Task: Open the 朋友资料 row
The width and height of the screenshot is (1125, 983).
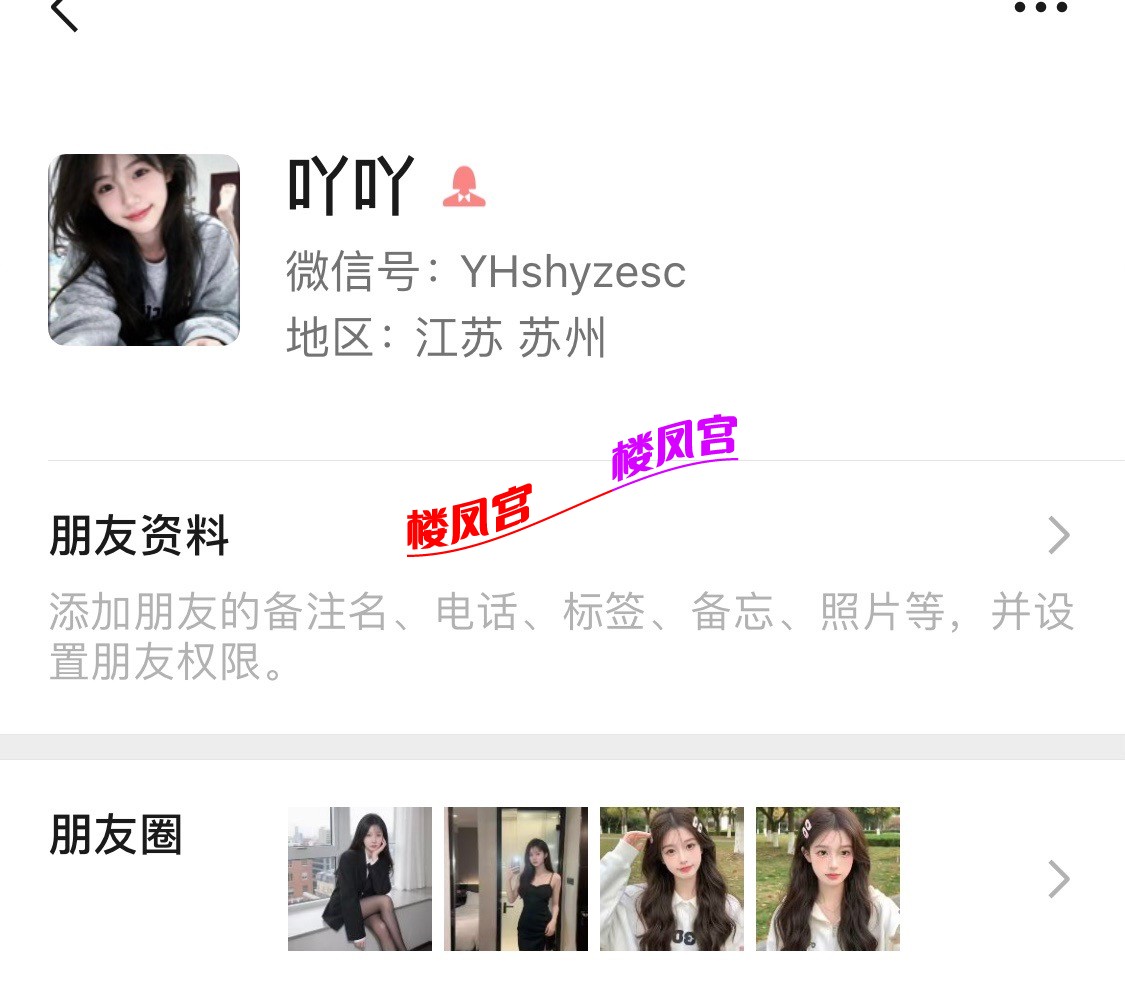Action: tap(560, 537)
